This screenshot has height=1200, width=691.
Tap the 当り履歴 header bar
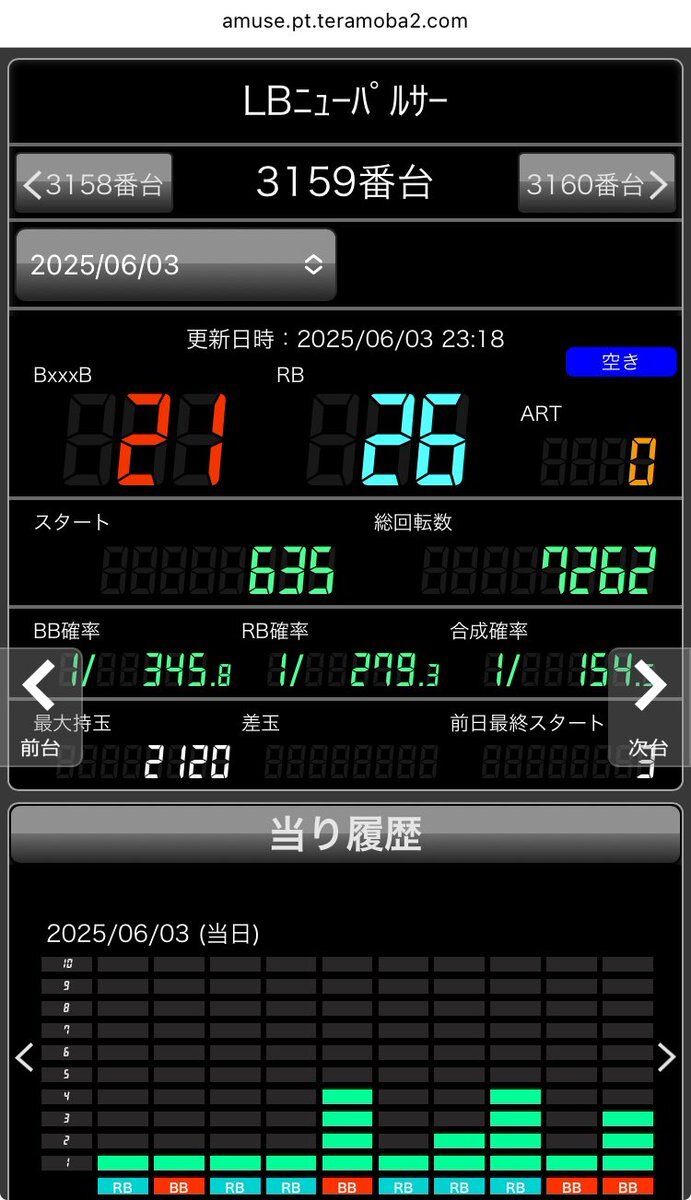coord(345,834)
